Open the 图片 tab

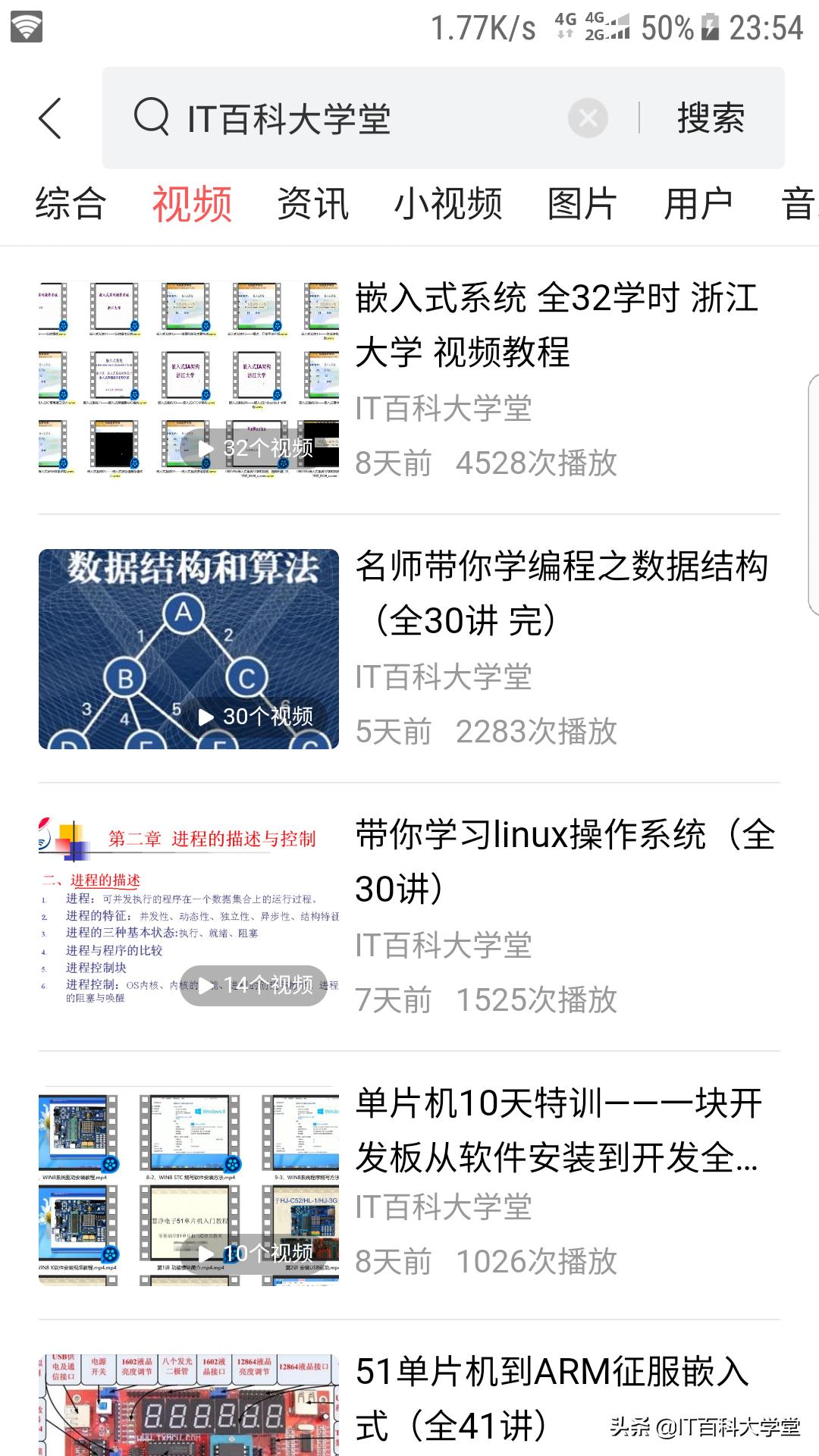(581, 203)
